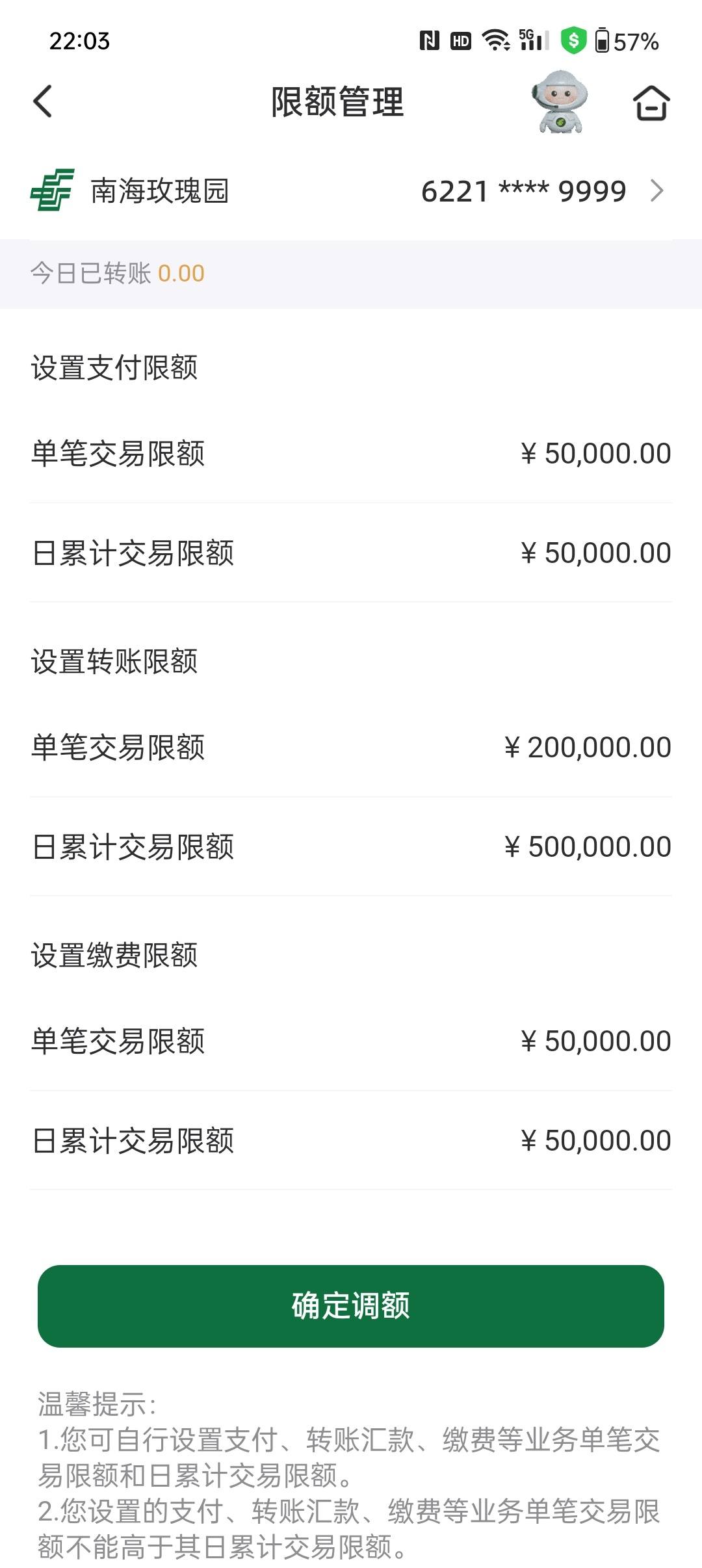
Task: Edit bill payment single transaction limit field
Action: click(351, 1041)
